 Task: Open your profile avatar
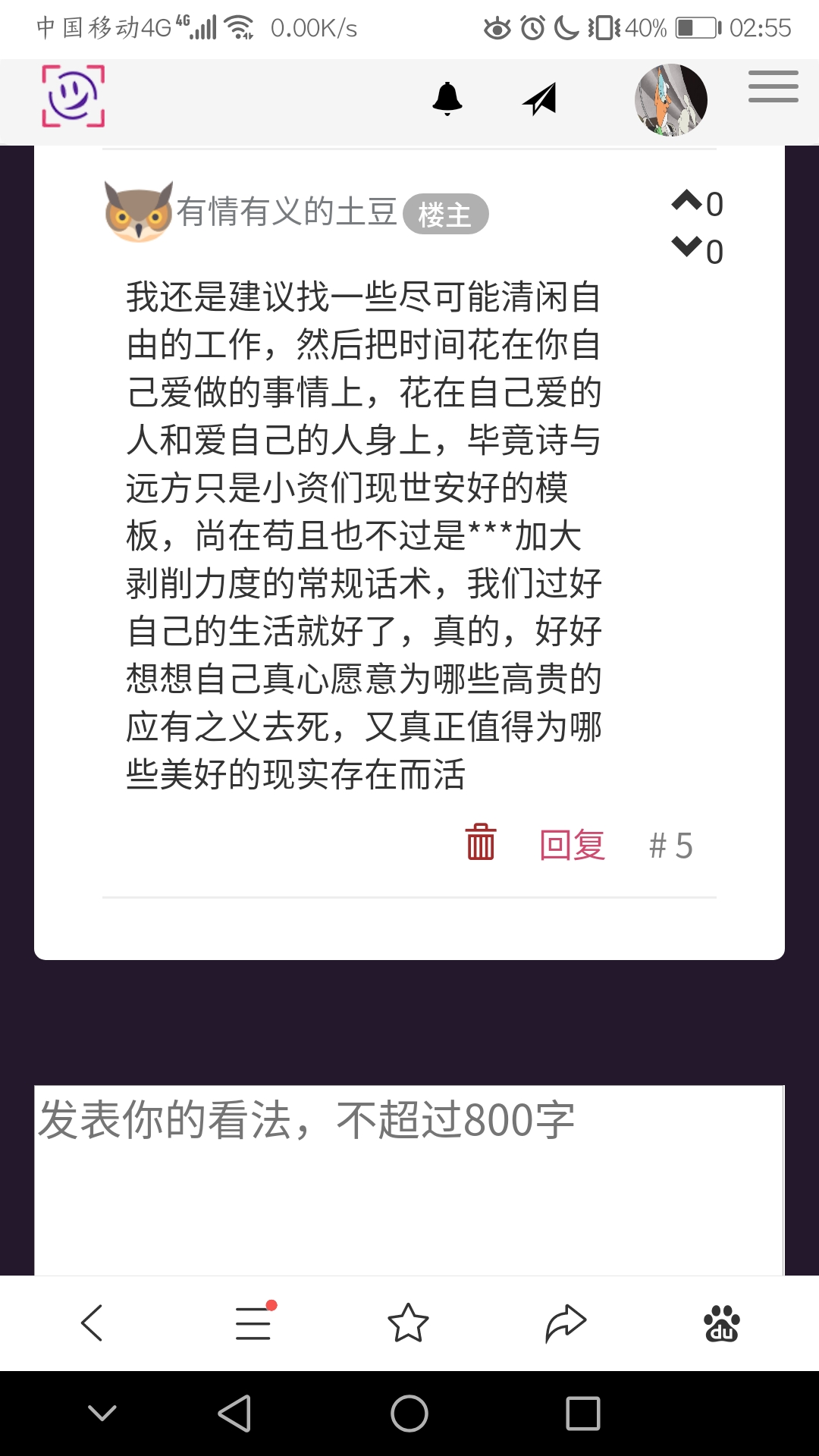point(670,100)
